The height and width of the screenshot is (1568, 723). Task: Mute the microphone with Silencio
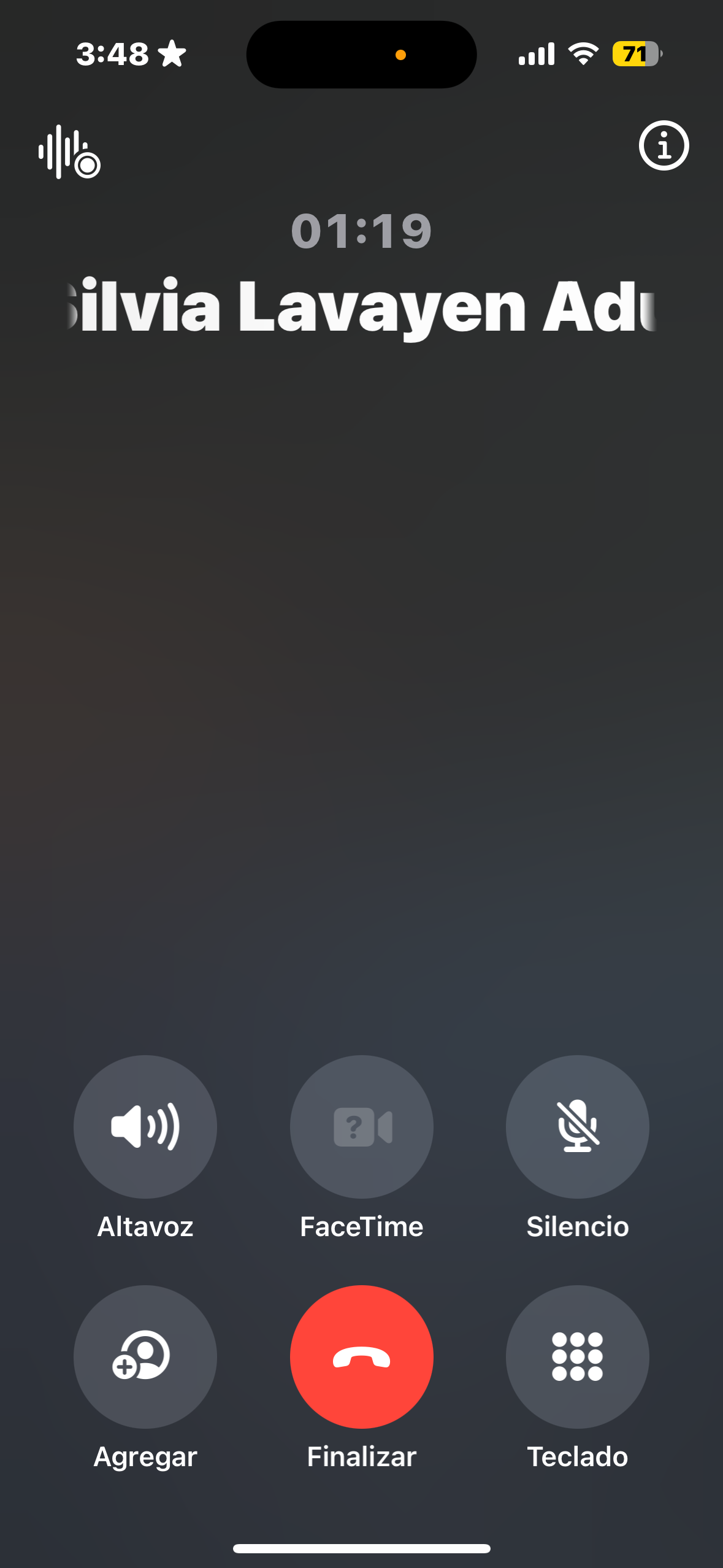tap(577, 1126)
